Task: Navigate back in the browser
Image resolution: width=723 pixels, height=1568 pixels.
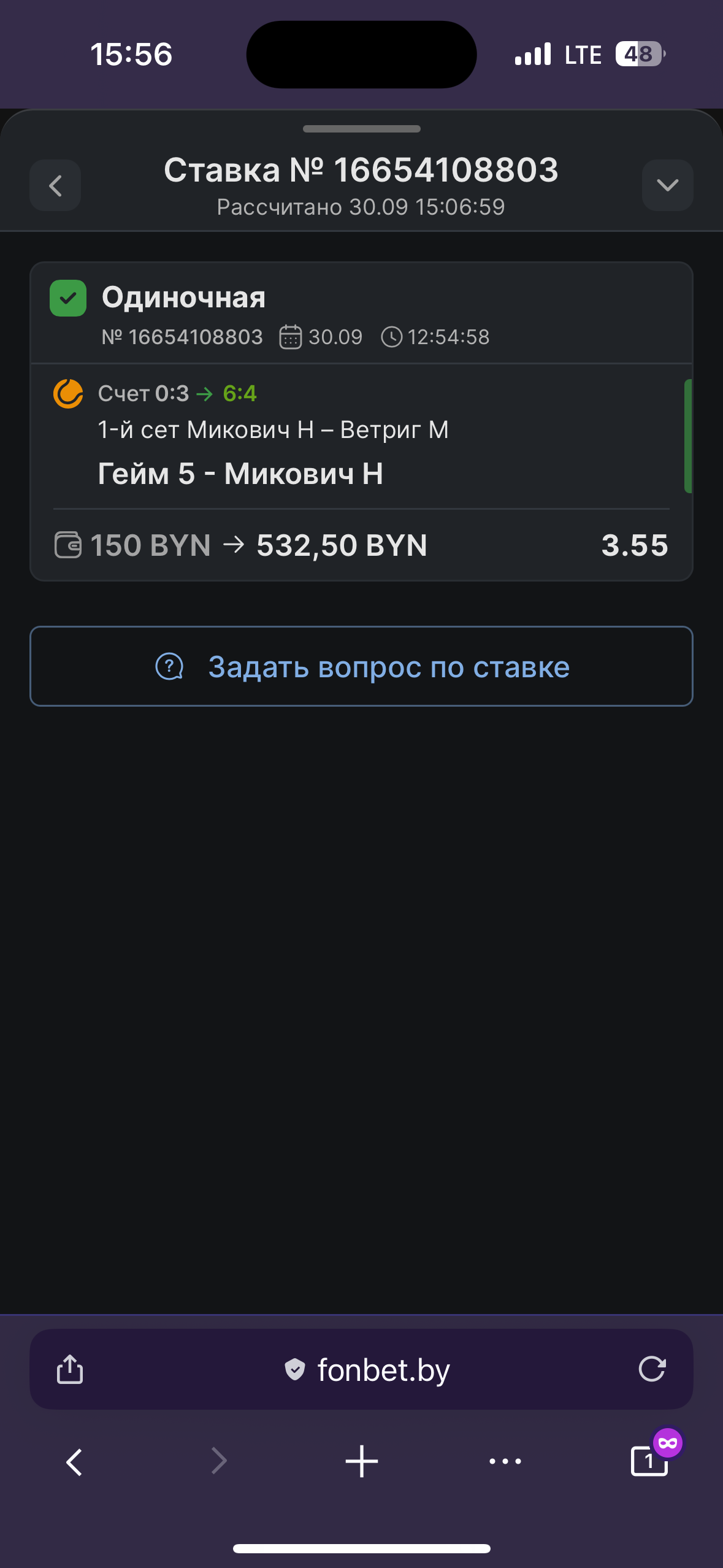Action: [x=74, y=1461]
